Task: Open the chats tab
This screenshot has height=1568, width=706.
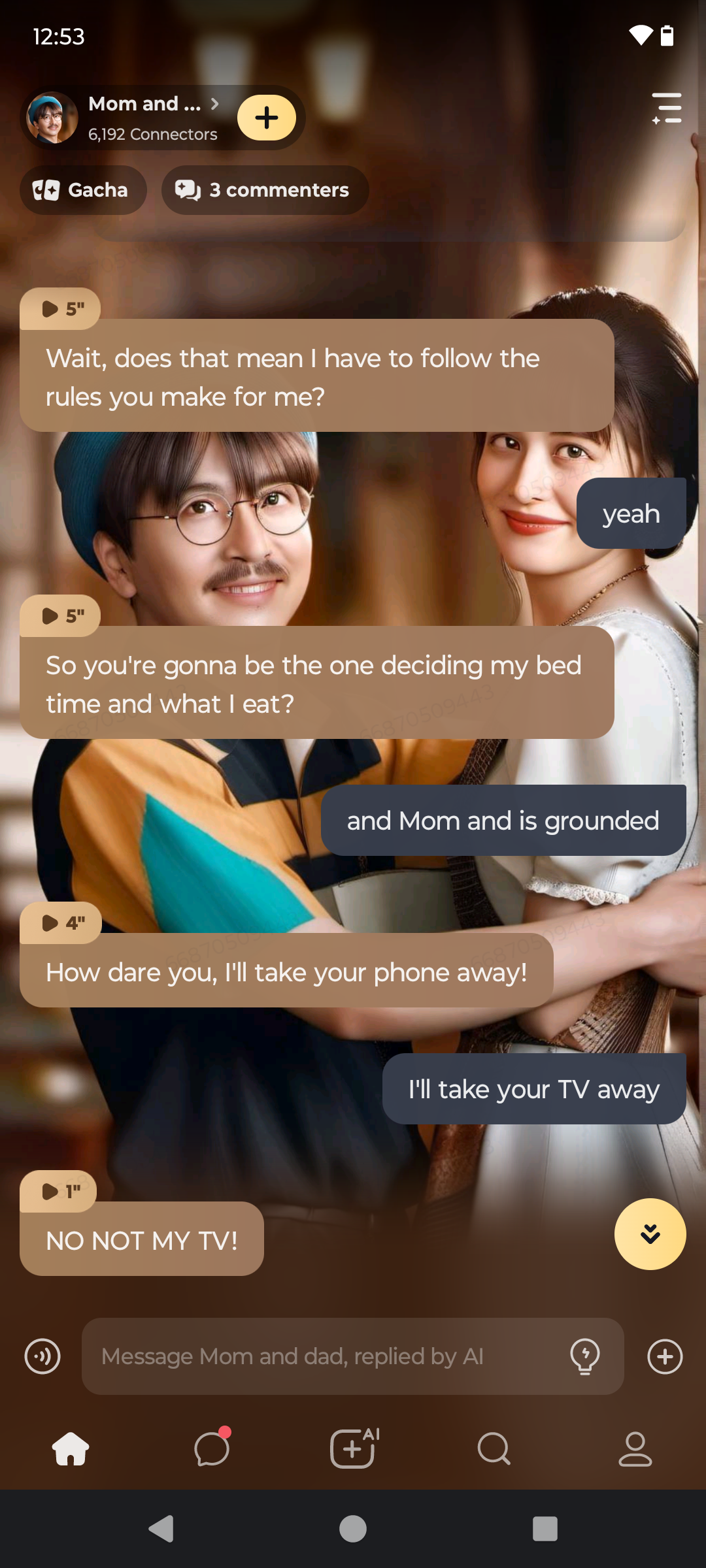Action: click(x=212, y=1449)
